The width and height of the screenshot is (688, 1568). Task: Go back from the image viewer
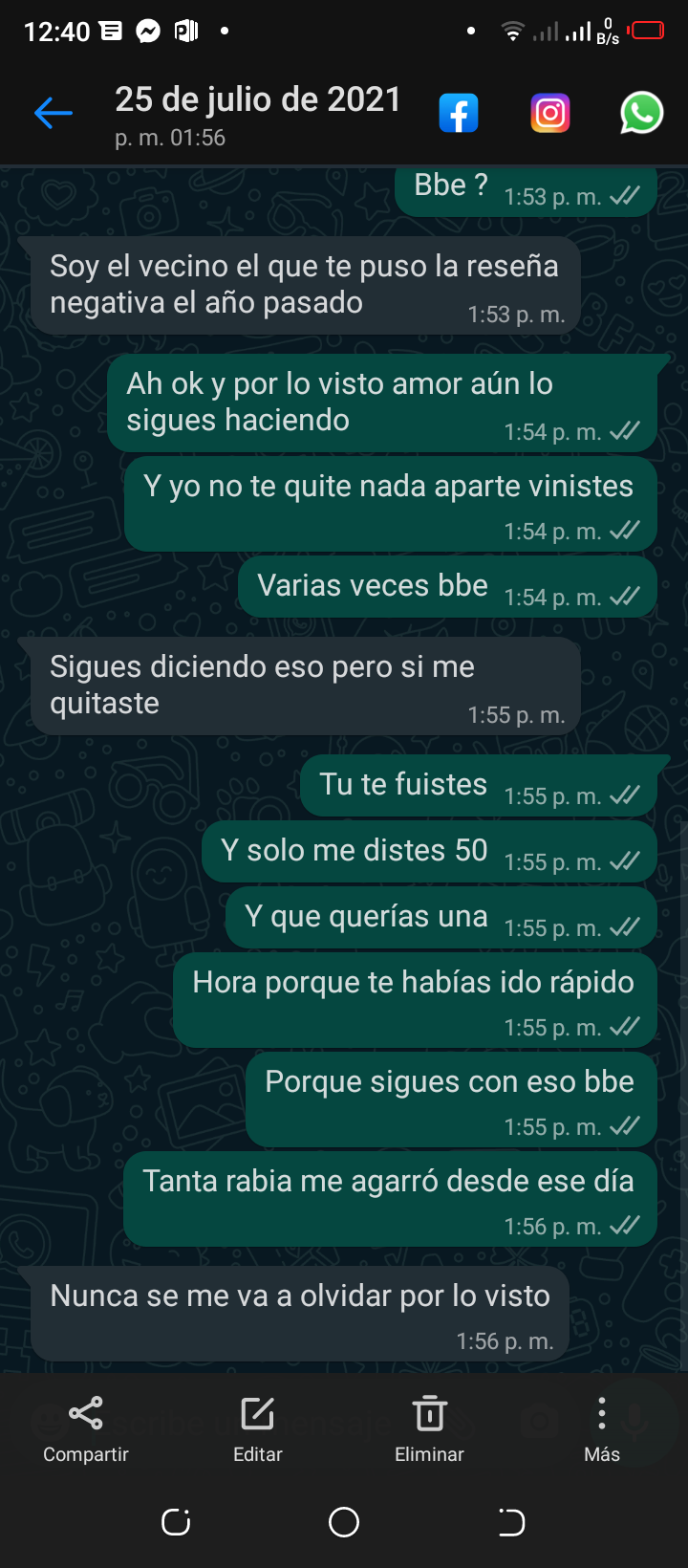tap(54, 114)
